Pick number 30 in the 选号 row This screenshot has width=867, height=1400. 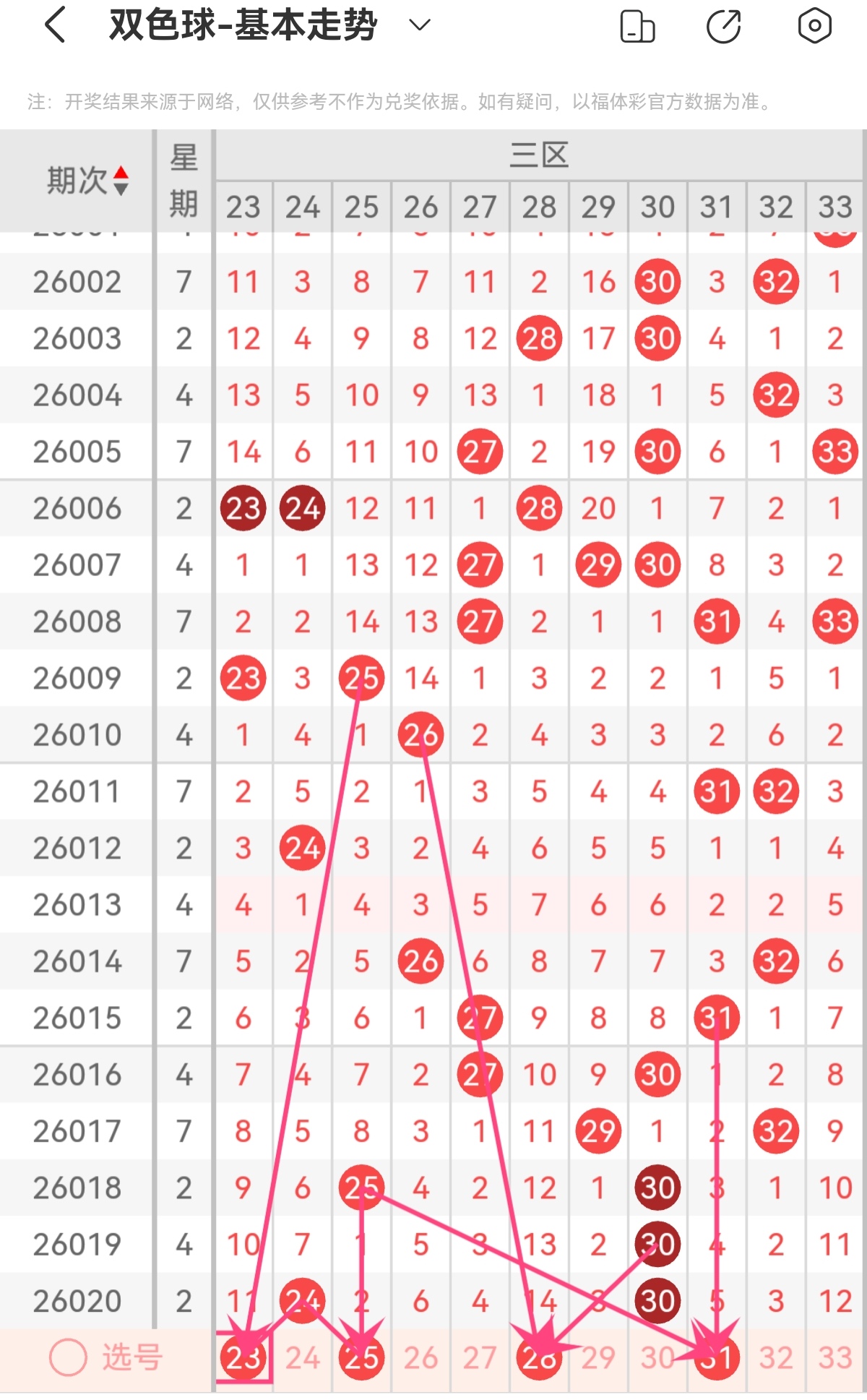(657, 1358)
